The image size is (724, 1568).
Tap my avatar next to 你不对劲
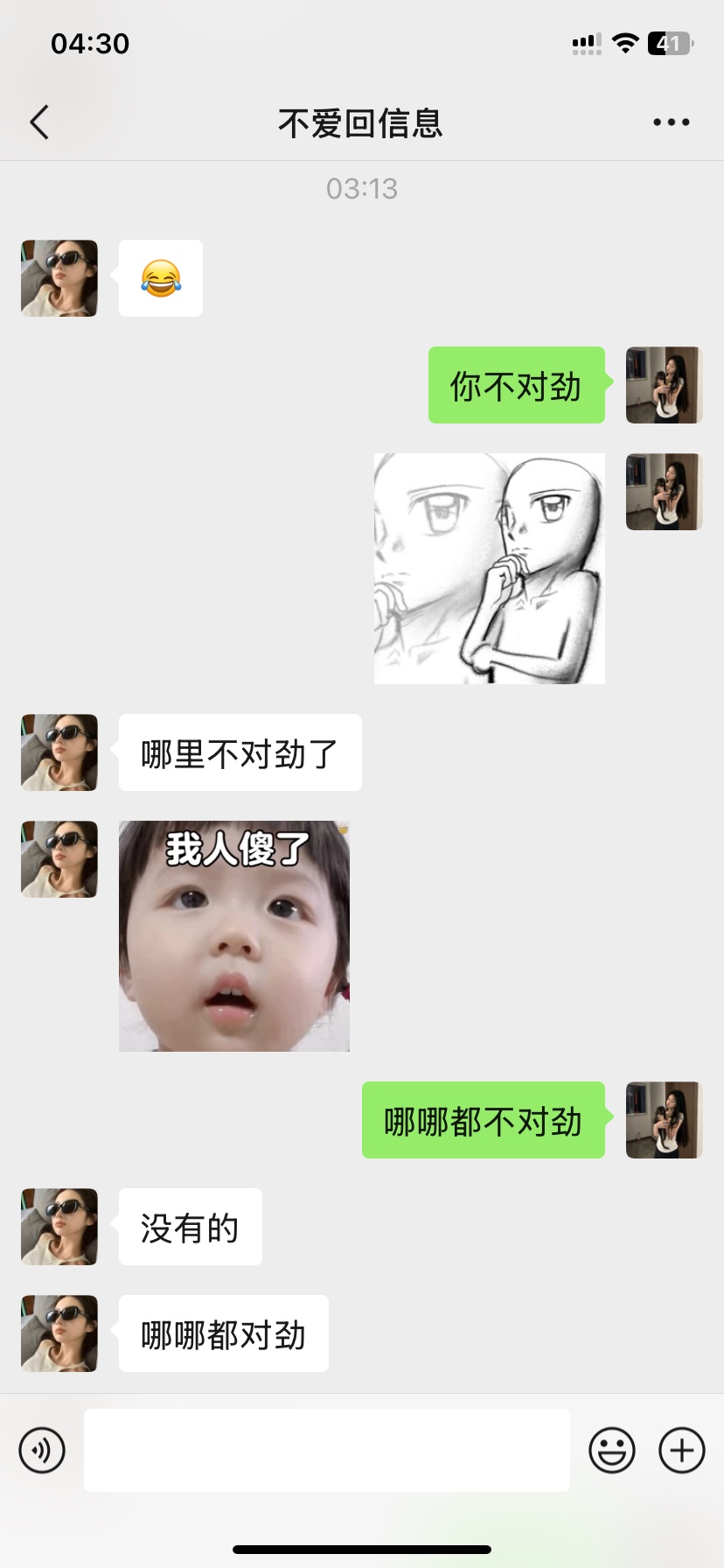tap(664, 385)
